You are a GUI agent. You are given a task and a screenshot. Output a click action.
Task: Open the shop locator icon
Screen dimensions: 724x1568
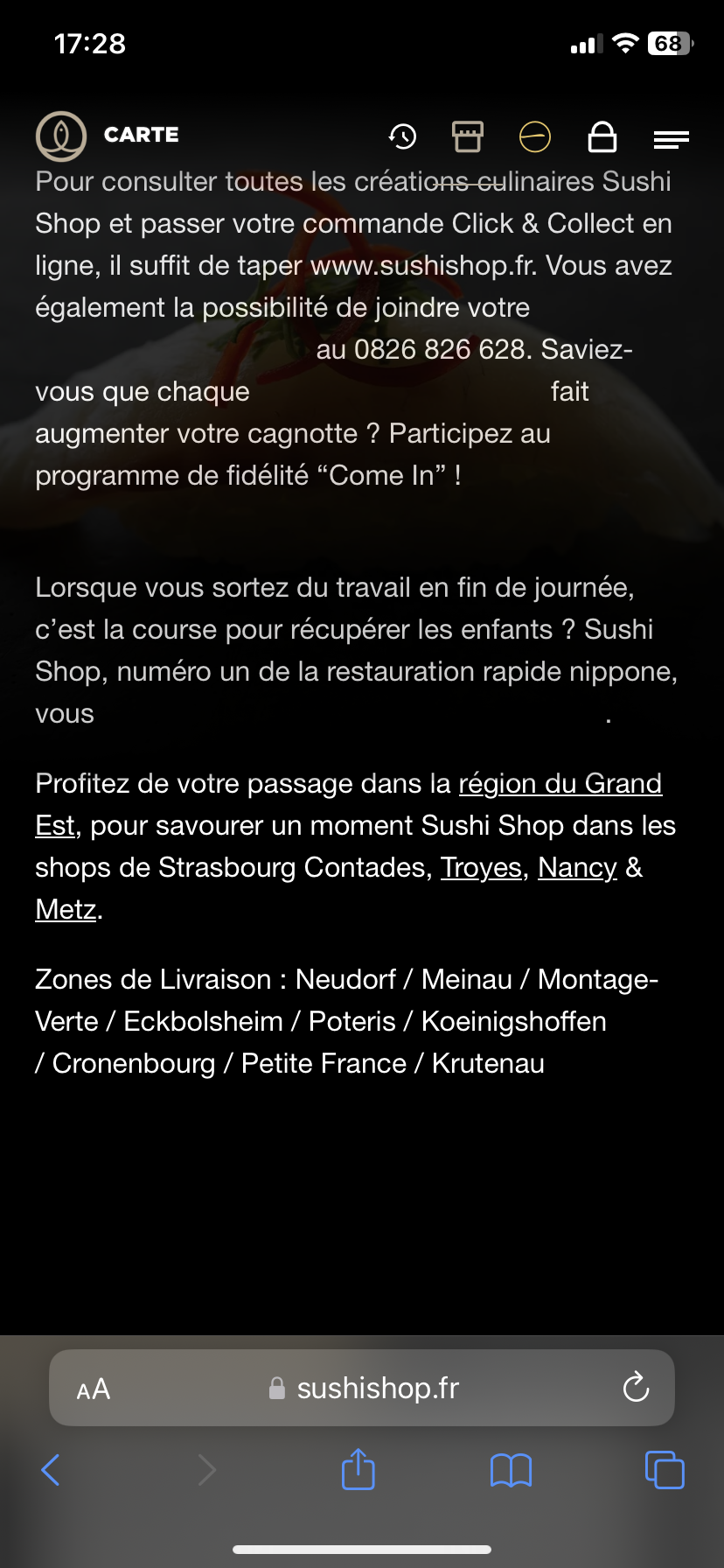[x=468, y=136]
